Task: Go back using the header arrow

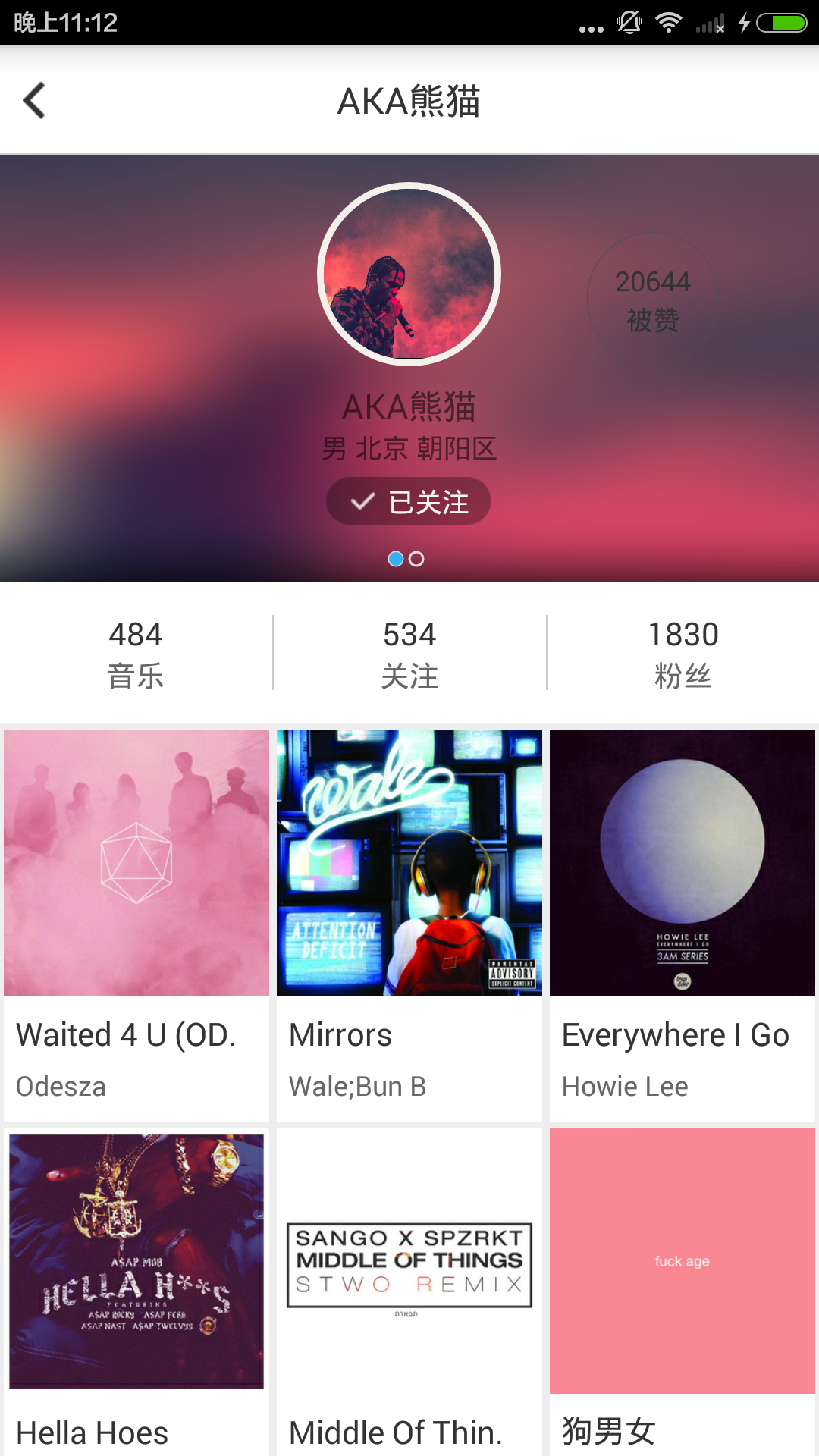Action: click(x=35, y=101)
